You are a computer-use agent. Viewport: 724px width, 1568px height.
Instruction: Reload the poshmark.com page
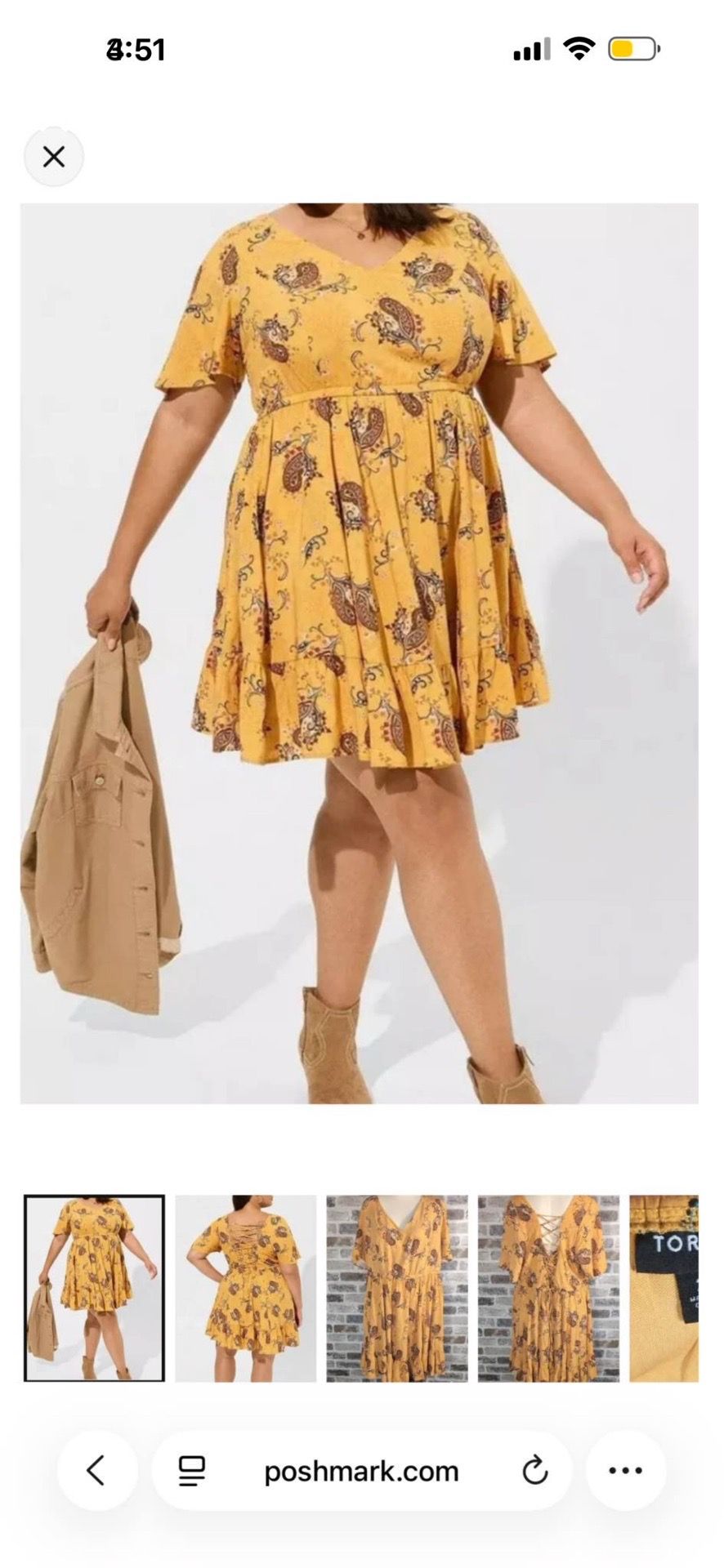(x=534, y=1471)
